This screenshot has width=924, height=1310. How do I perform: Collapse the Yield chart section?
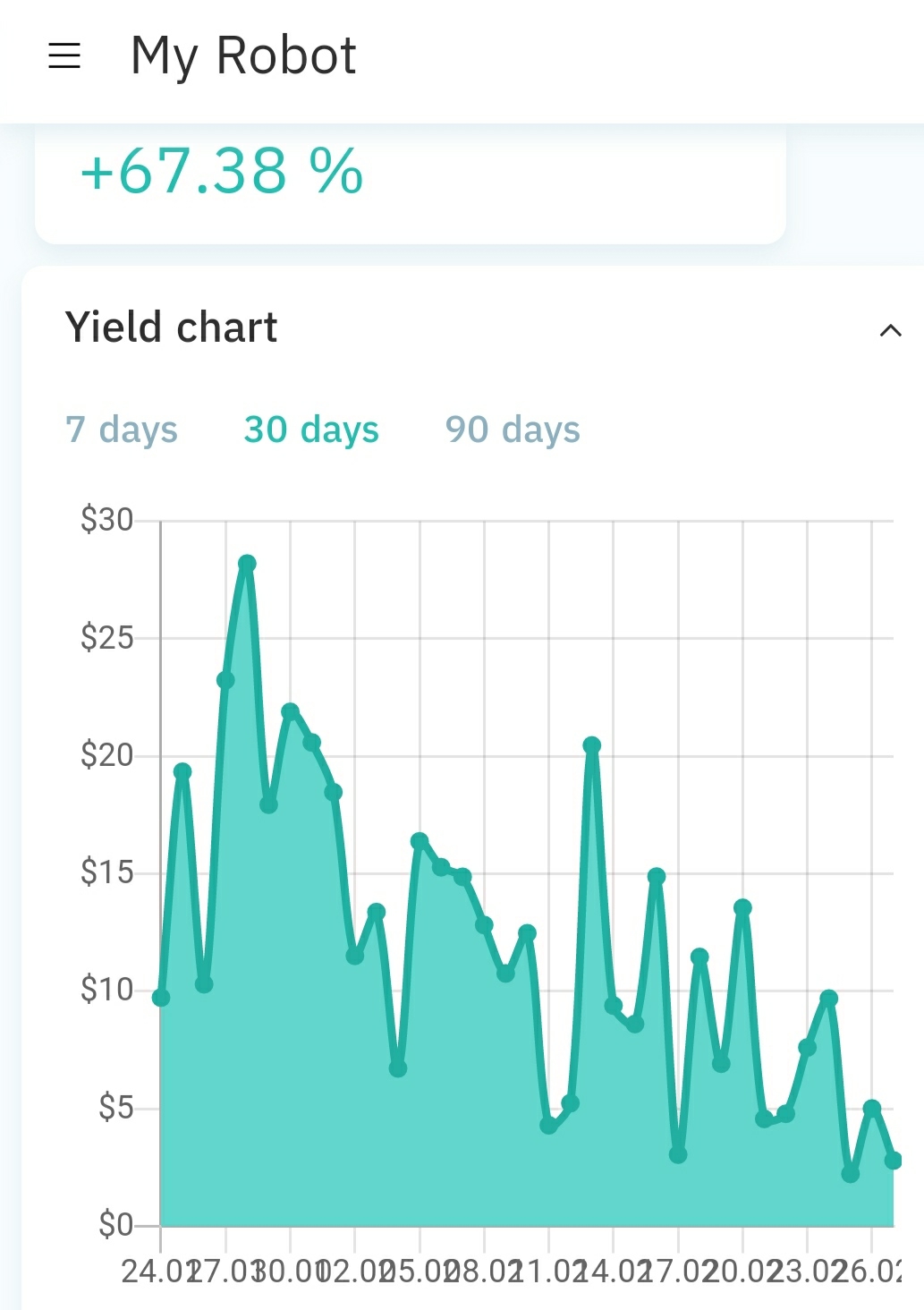[x=890, y=330]
